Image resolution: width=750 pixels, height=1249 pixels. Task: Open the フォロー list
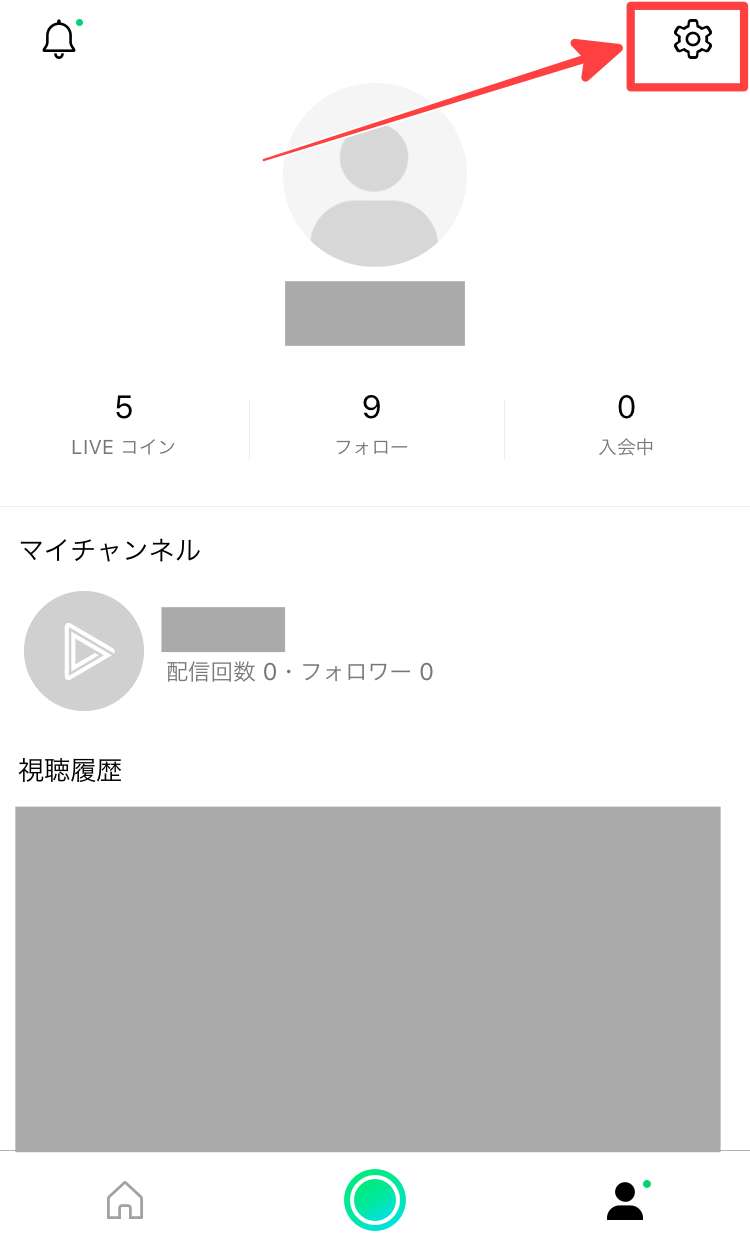tap(372, 424)
